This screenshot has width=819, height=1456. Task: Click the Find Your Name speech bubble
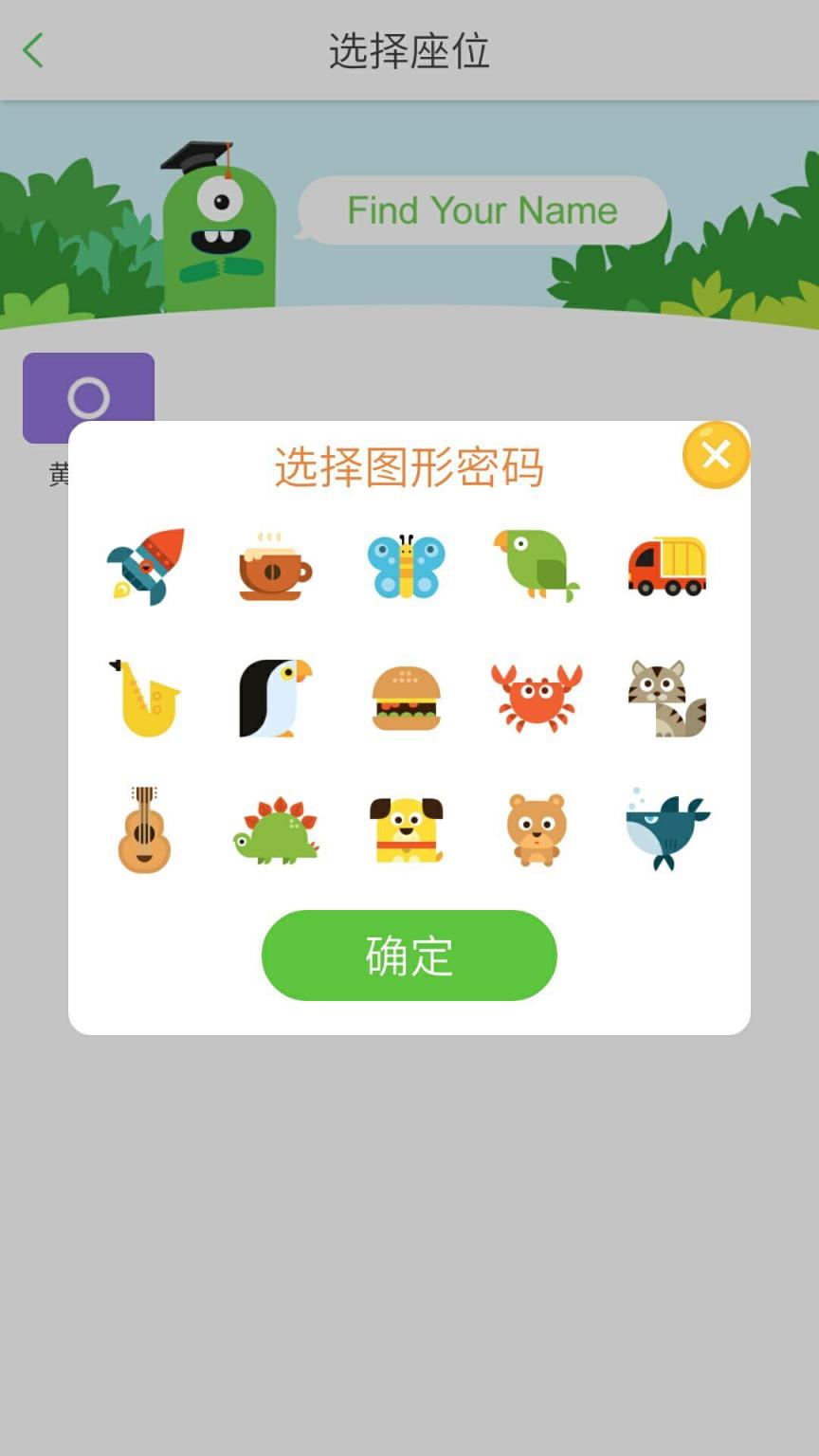[x=482, y=210]
